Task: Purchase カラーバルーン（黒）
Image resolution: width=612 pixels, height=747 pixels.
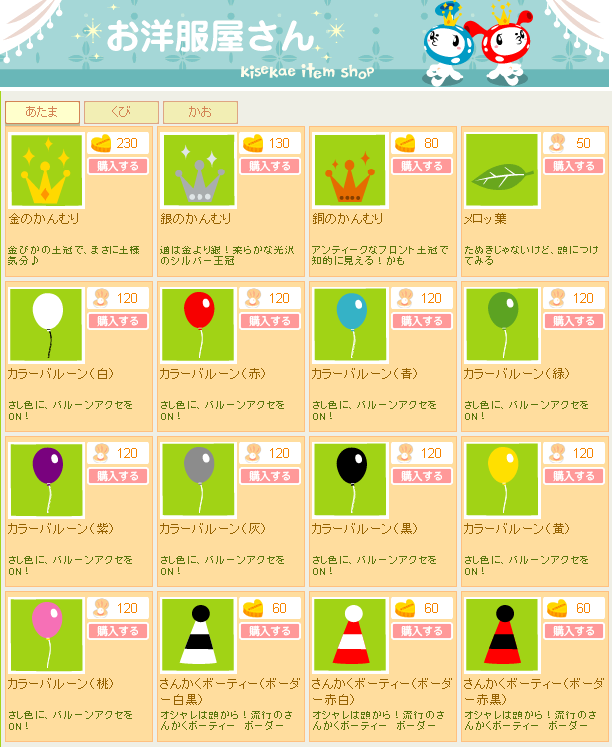Action: pyautogui.click(x=422, y=476)
